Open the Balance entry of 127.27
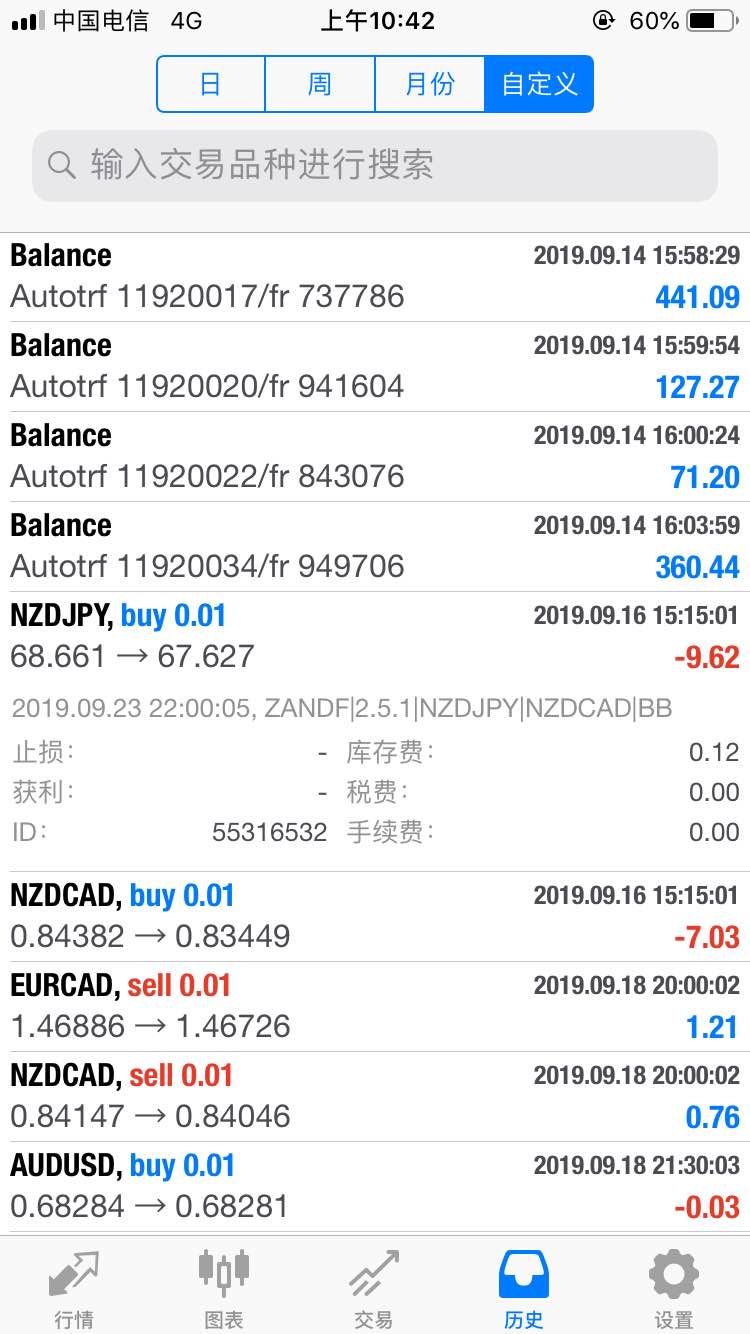Image resolution: width=750 pixels, height=1334 pixels. pos(375,367)
